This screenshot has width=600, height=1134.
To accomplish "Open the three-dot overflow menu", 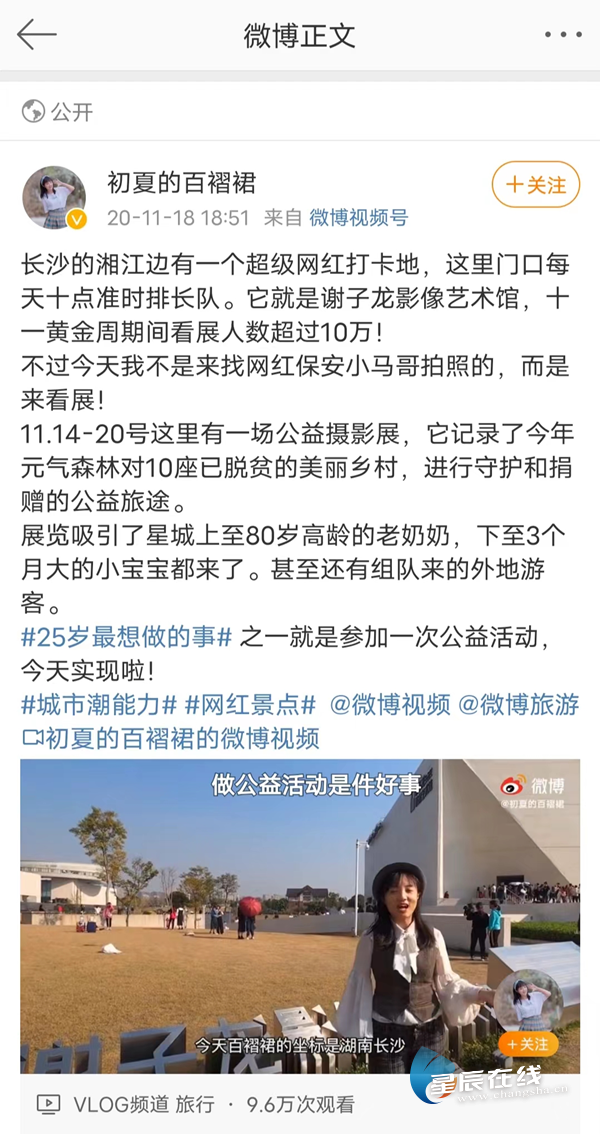I will (562, 35).
